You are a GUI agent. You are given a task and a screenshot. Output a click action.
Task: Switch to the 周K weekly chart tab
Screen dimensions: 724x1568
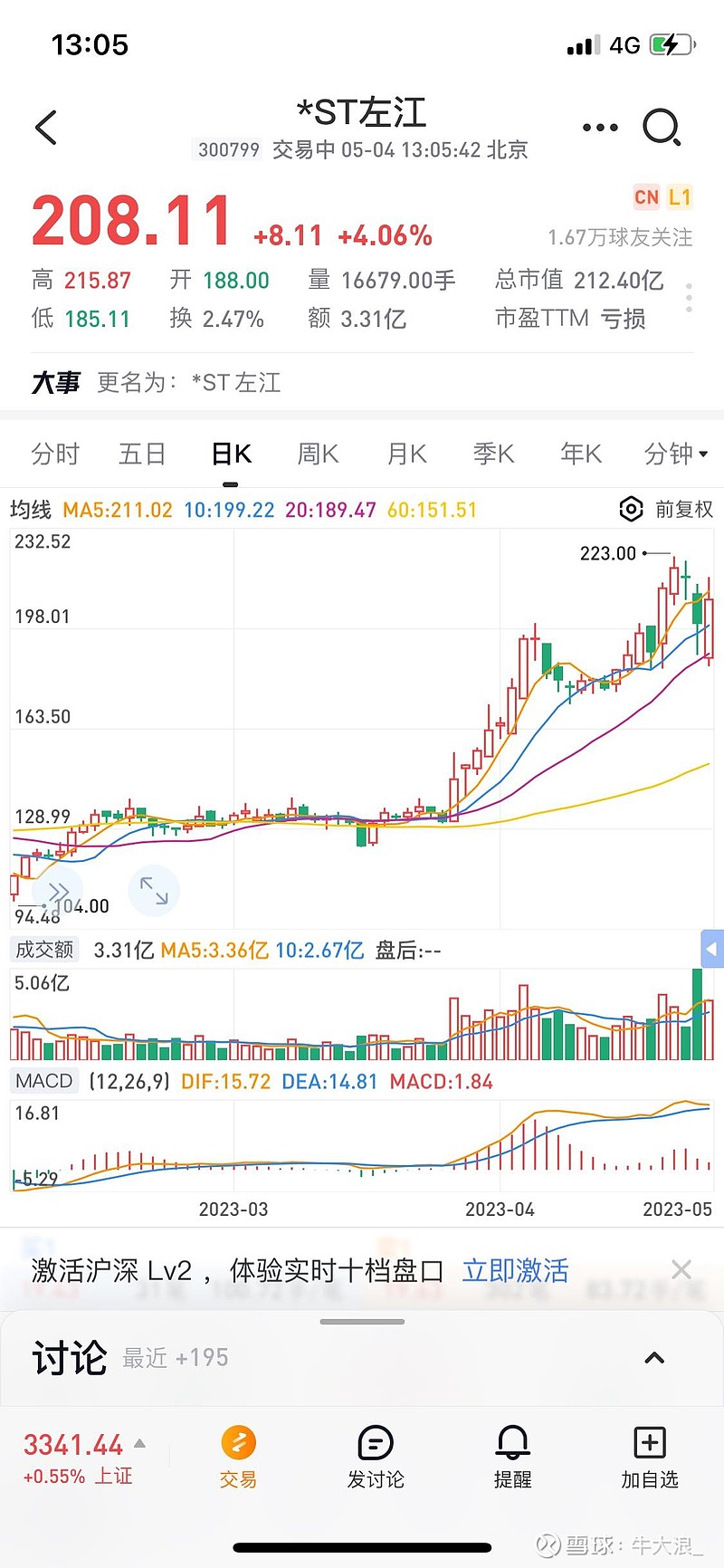pyautogui.click(x=317, y=454)
